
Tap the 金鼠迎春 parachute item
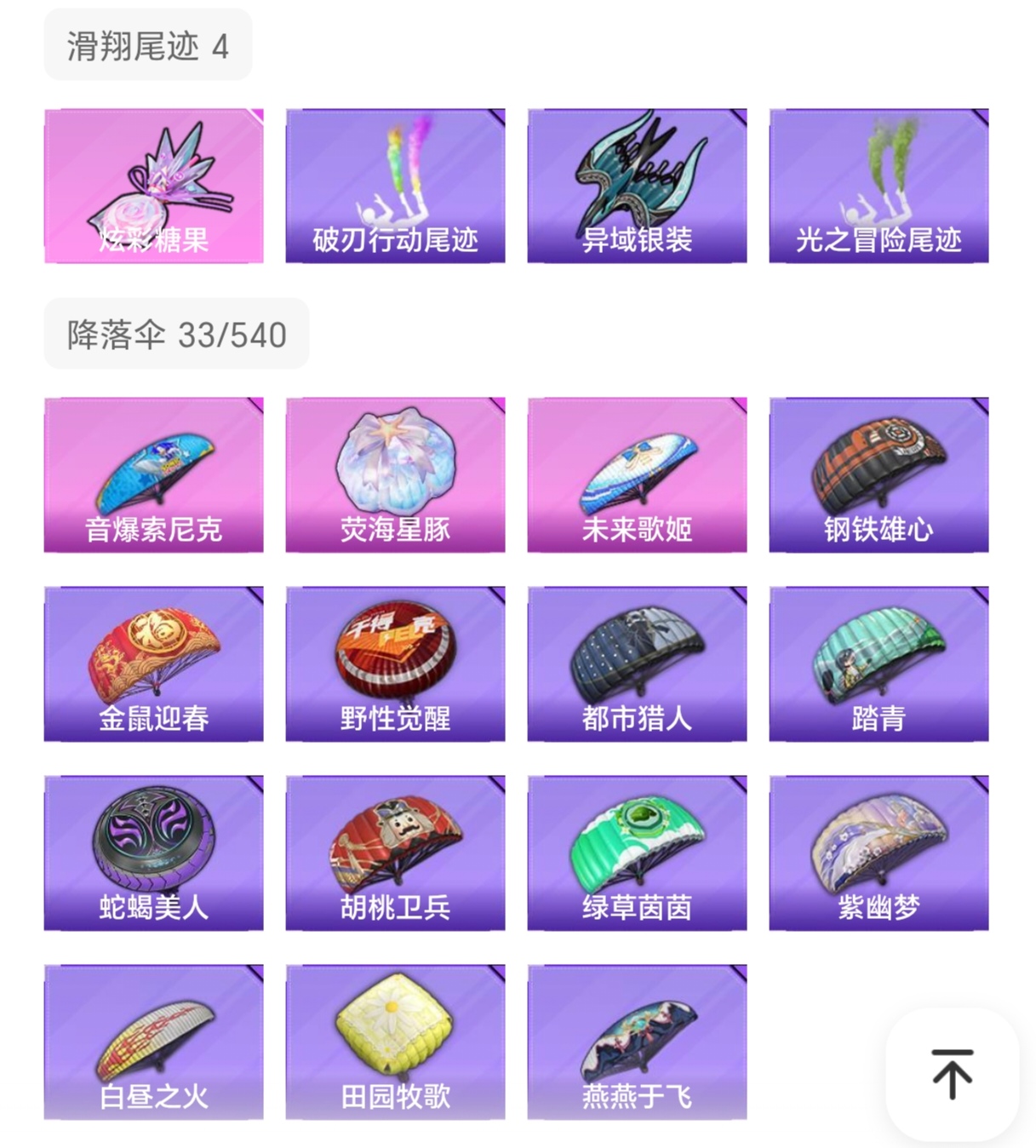click(154, 663)
